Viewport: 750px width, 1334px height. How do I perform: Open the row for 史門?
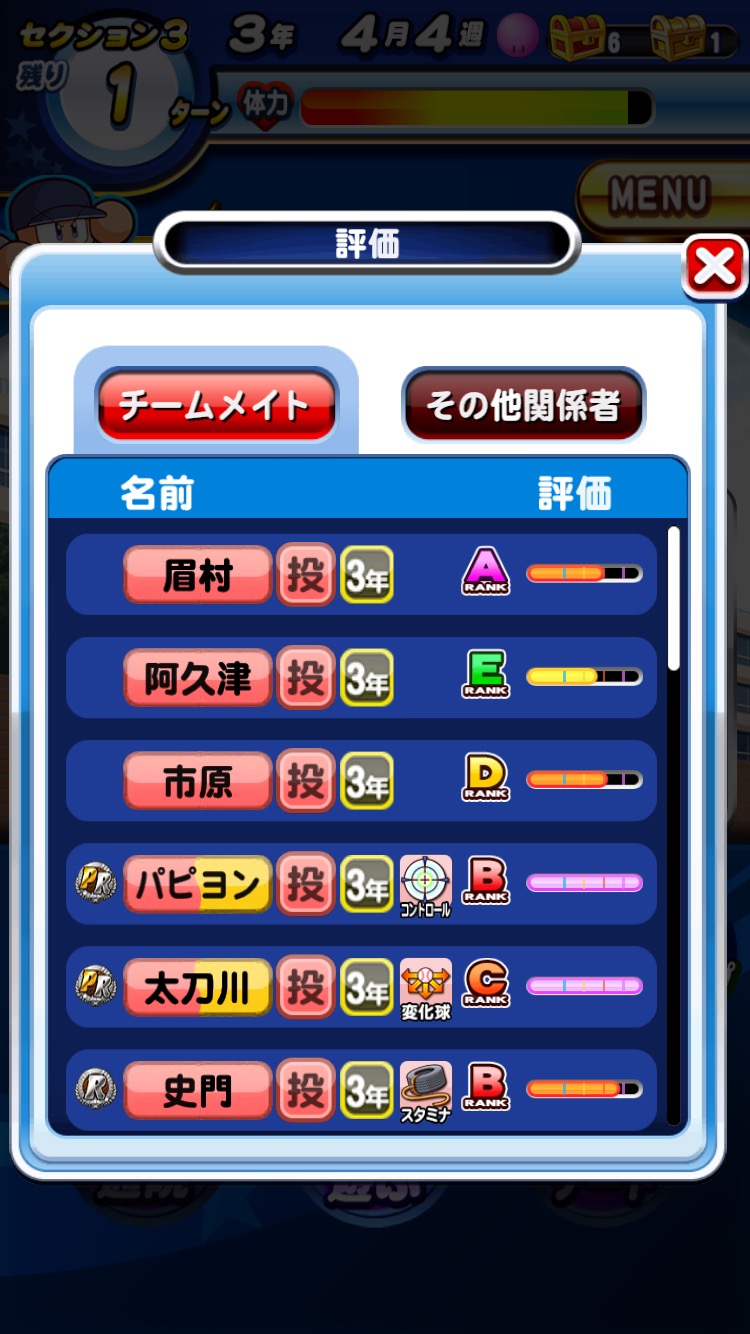[x=361, y=1090]
